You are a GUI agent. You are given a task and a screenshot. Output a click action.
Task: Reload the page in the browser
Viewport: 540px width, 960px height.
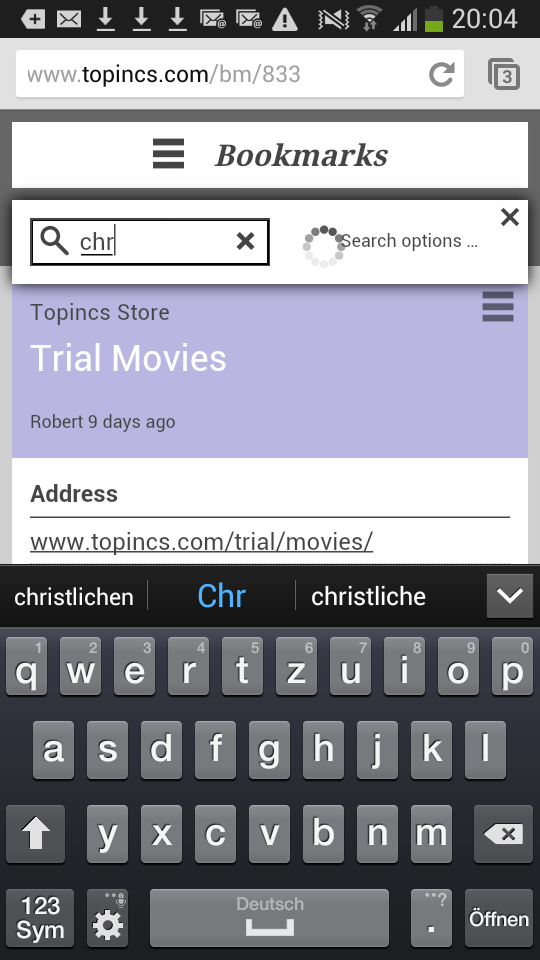(441, 74)
